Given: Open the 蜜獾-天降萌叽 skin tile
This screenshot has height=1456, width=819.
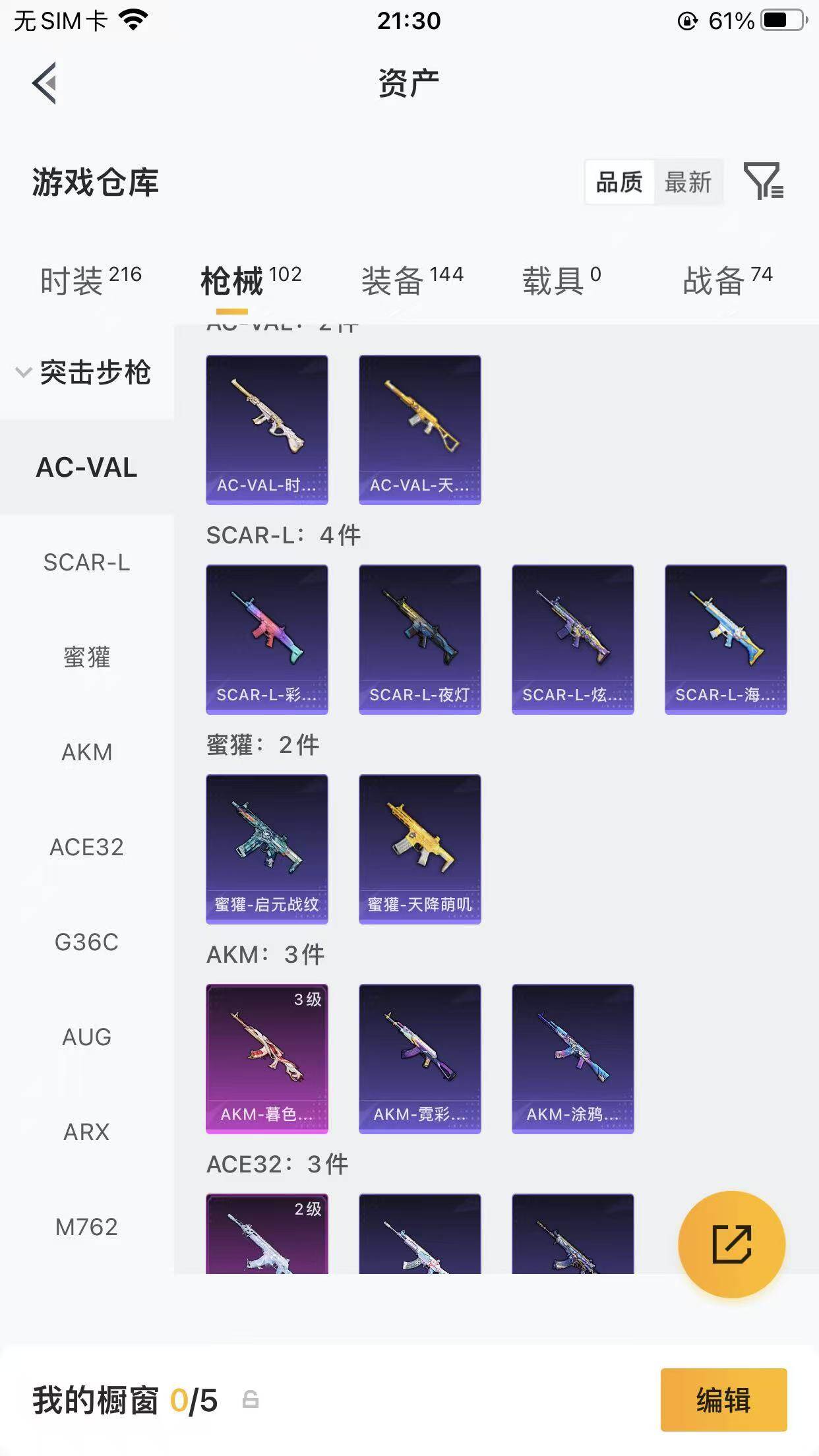Looking at the screenshot, I should coord(419,849).
